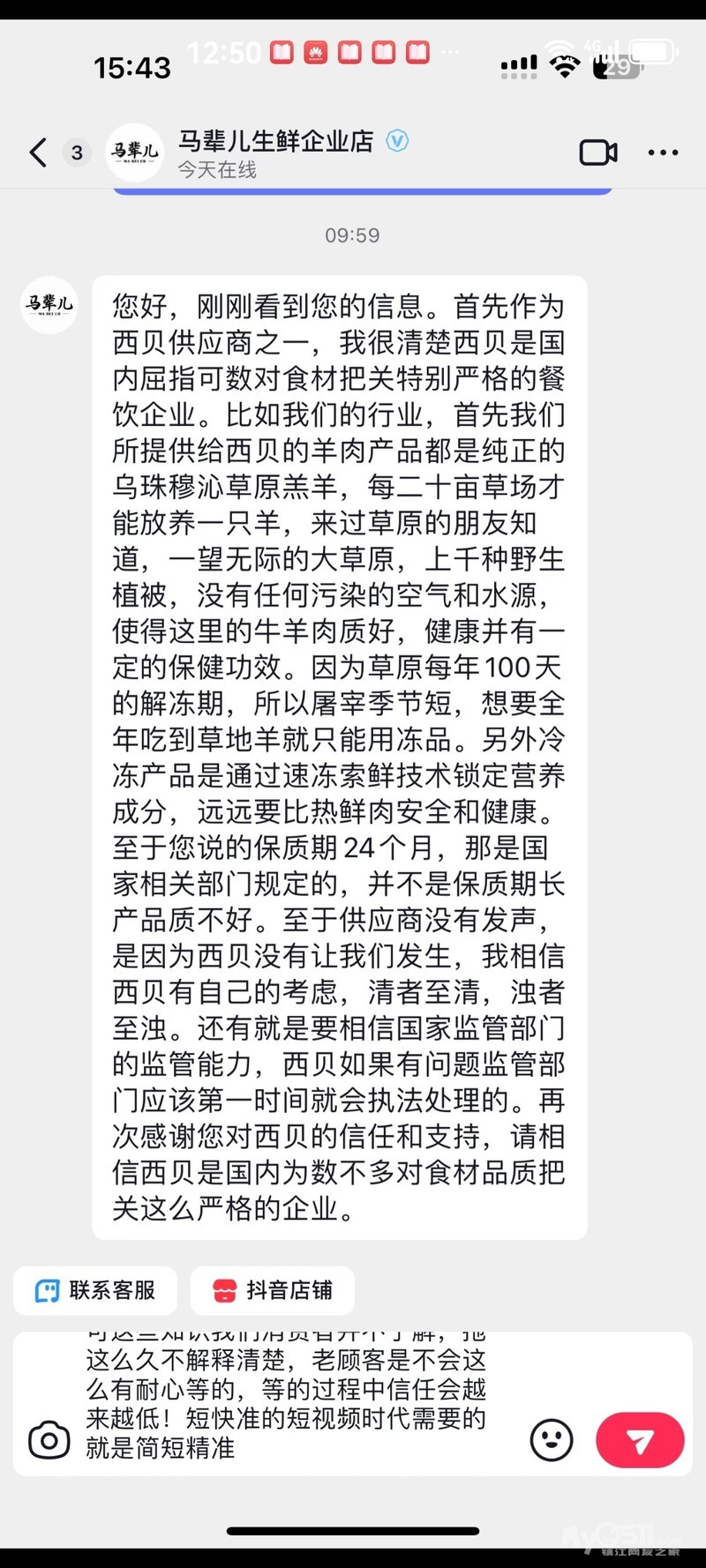Open the emoji picker

pyautogui.click(x=552, y=1440)
